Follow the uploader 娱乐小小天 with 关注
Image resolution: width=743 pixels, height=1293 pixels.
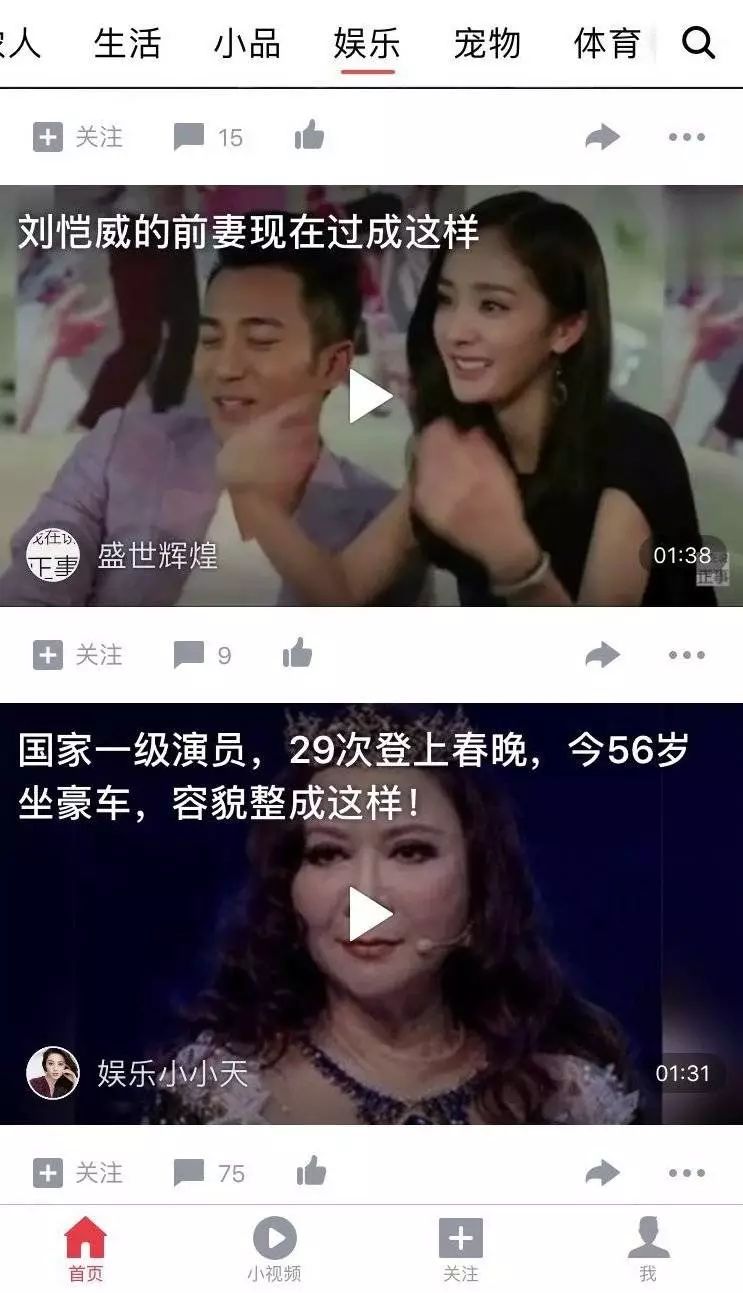tap(78, 1172)
